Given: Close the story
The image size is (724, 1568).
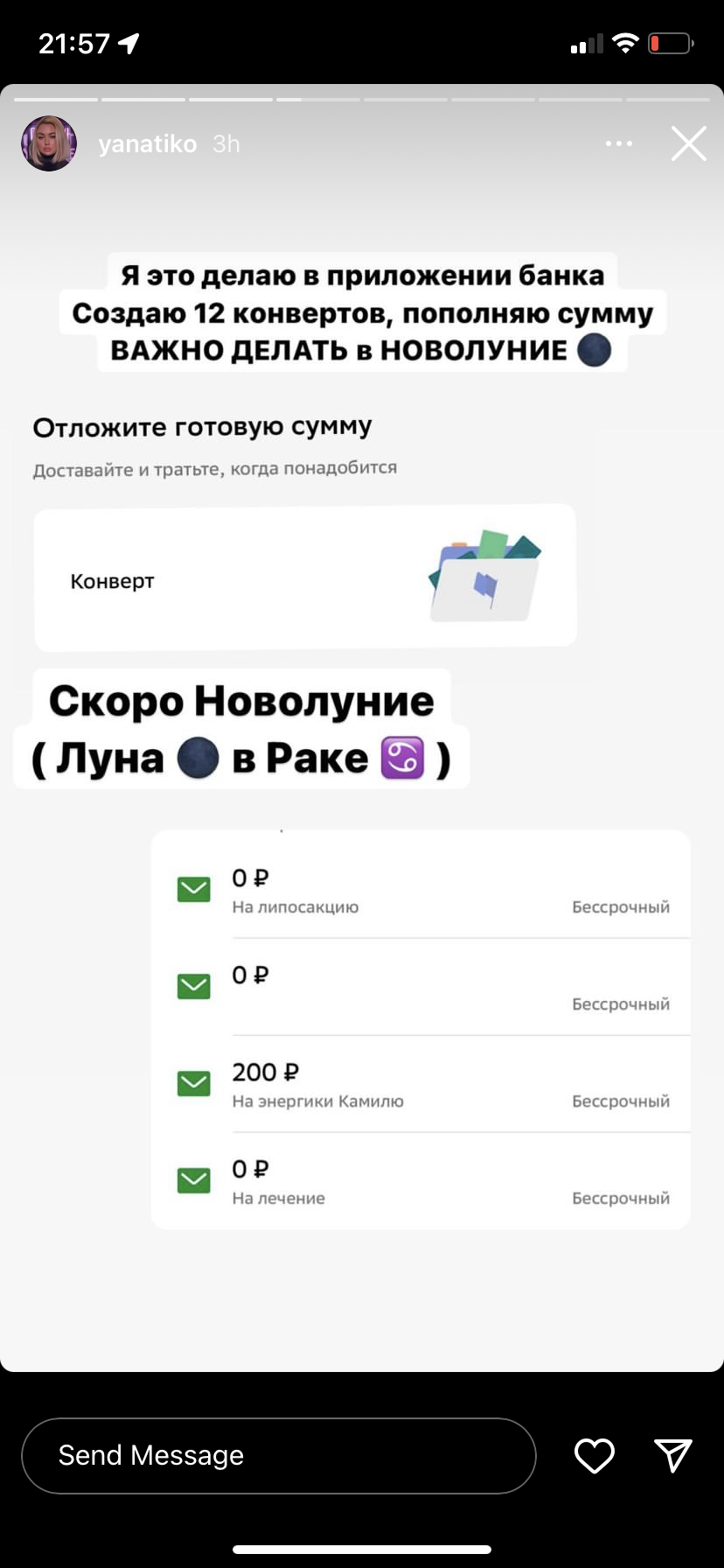Looking at the screenshot, I should 688,143.
